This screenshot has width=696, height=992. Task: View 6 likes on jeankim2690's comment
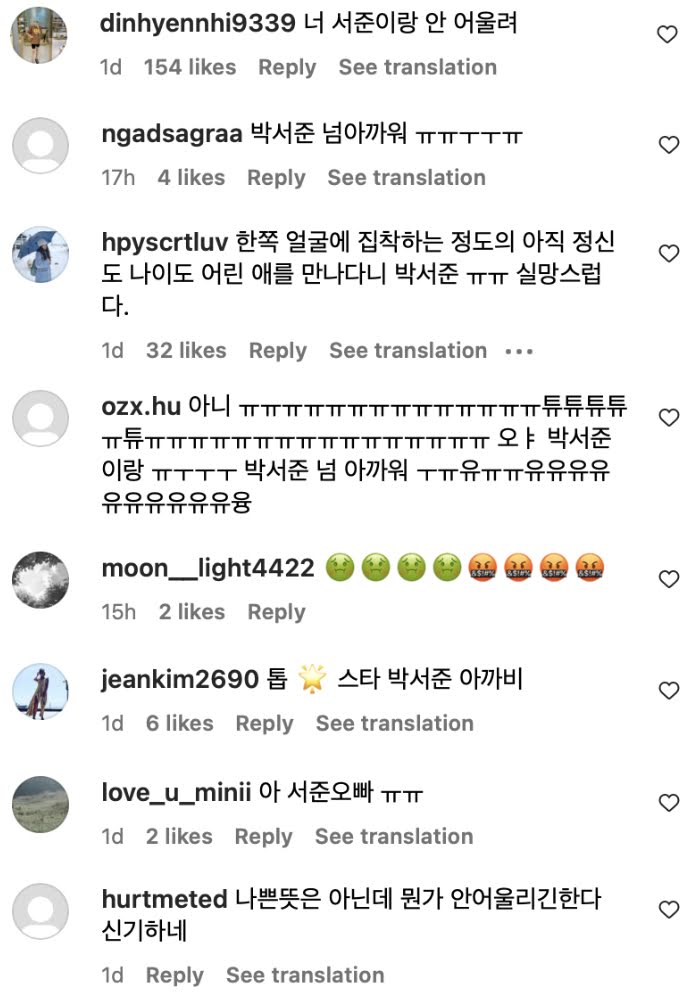tap(180, 723)
